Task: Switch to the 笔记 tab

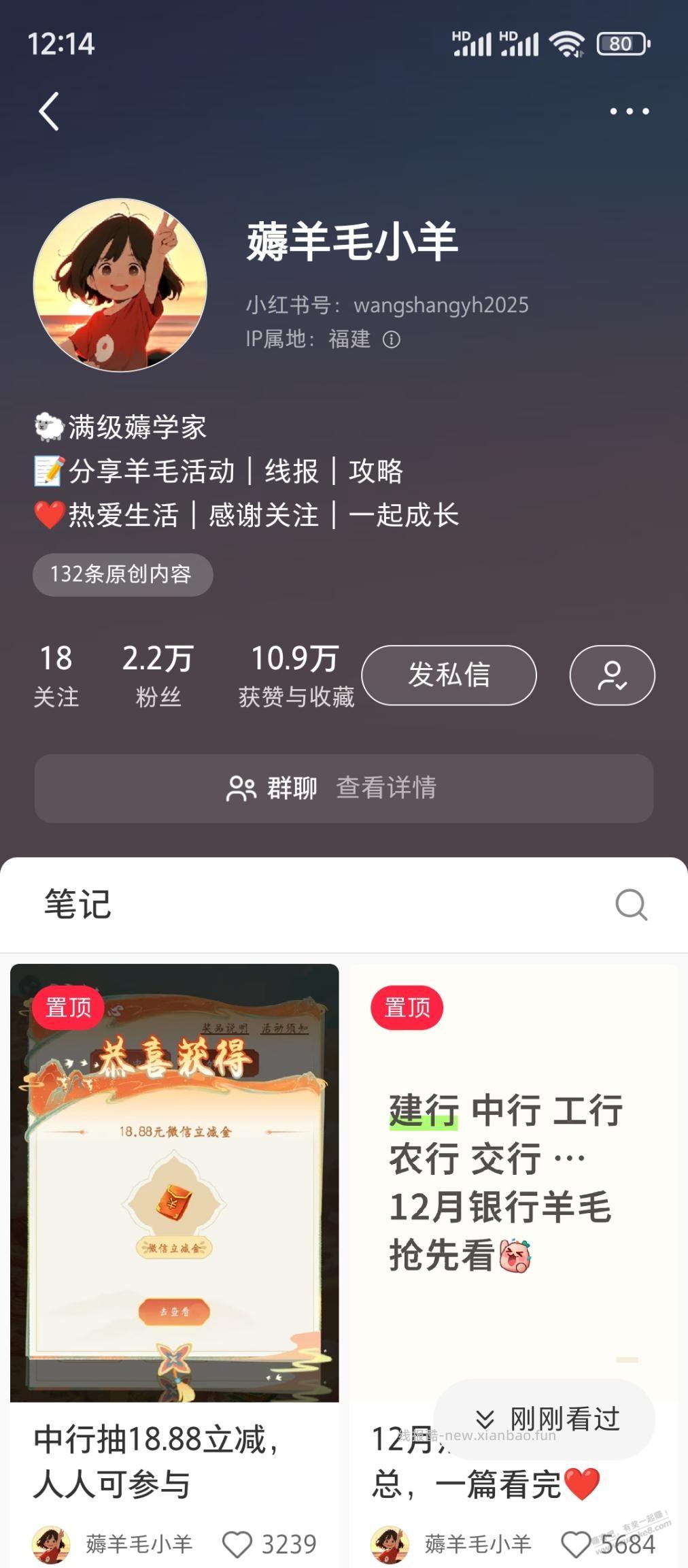Action: point(78,905)
